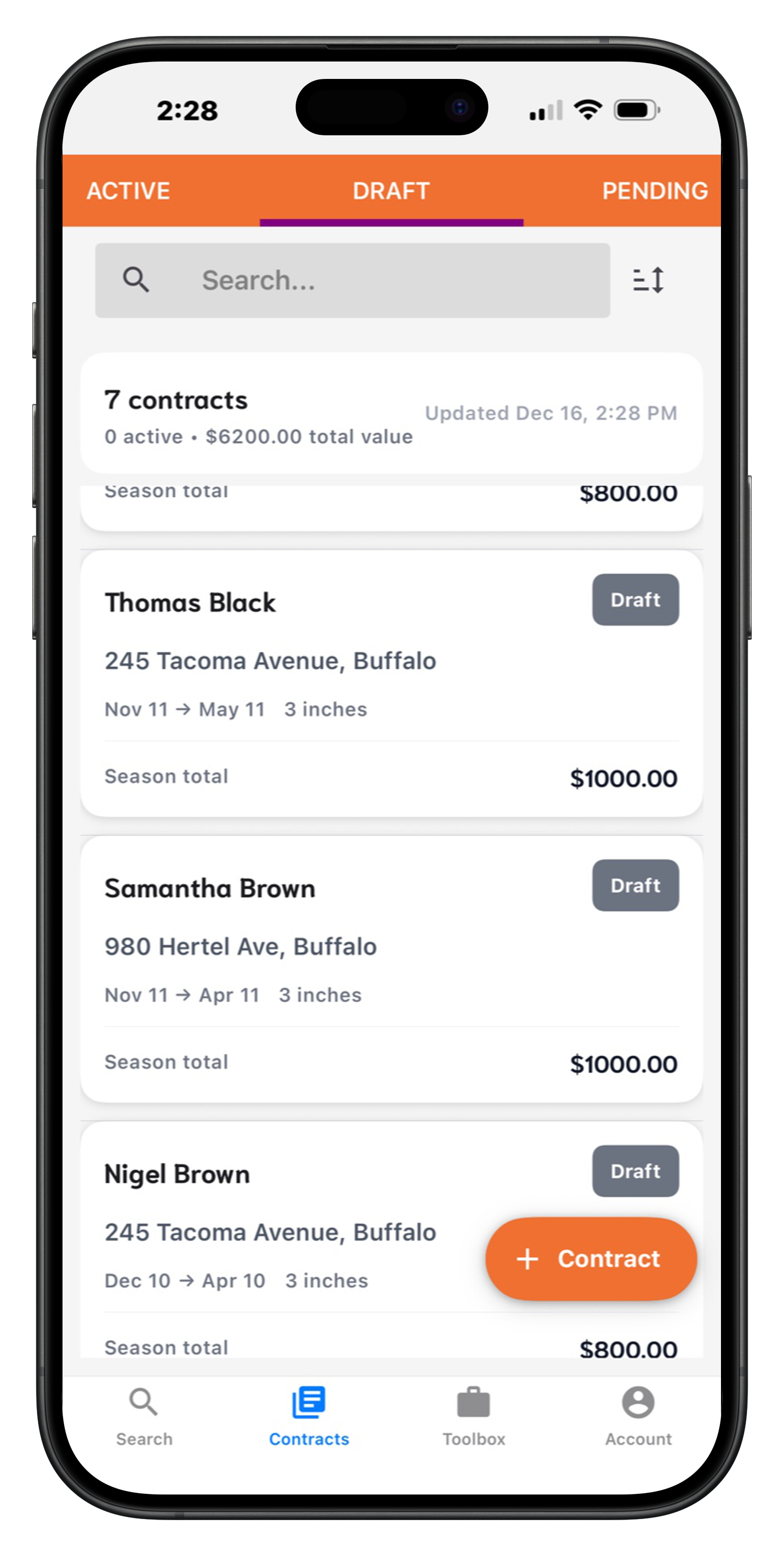Switch to the Active tab
The height and width of the screenshot is (1556, 784).
128,191
